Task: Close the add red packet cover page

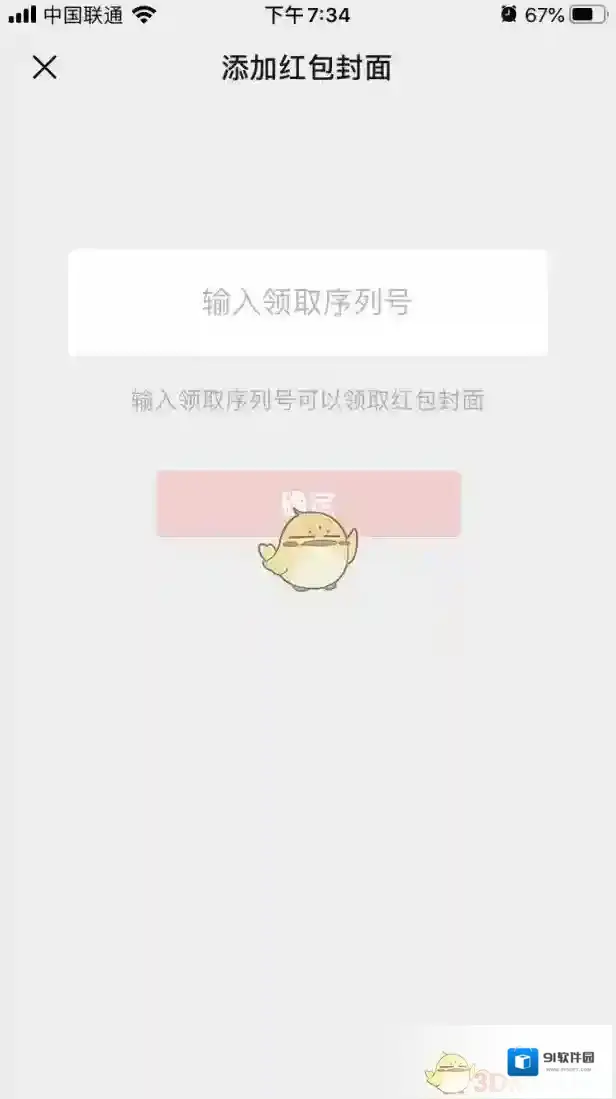Action: coord(45,67)
